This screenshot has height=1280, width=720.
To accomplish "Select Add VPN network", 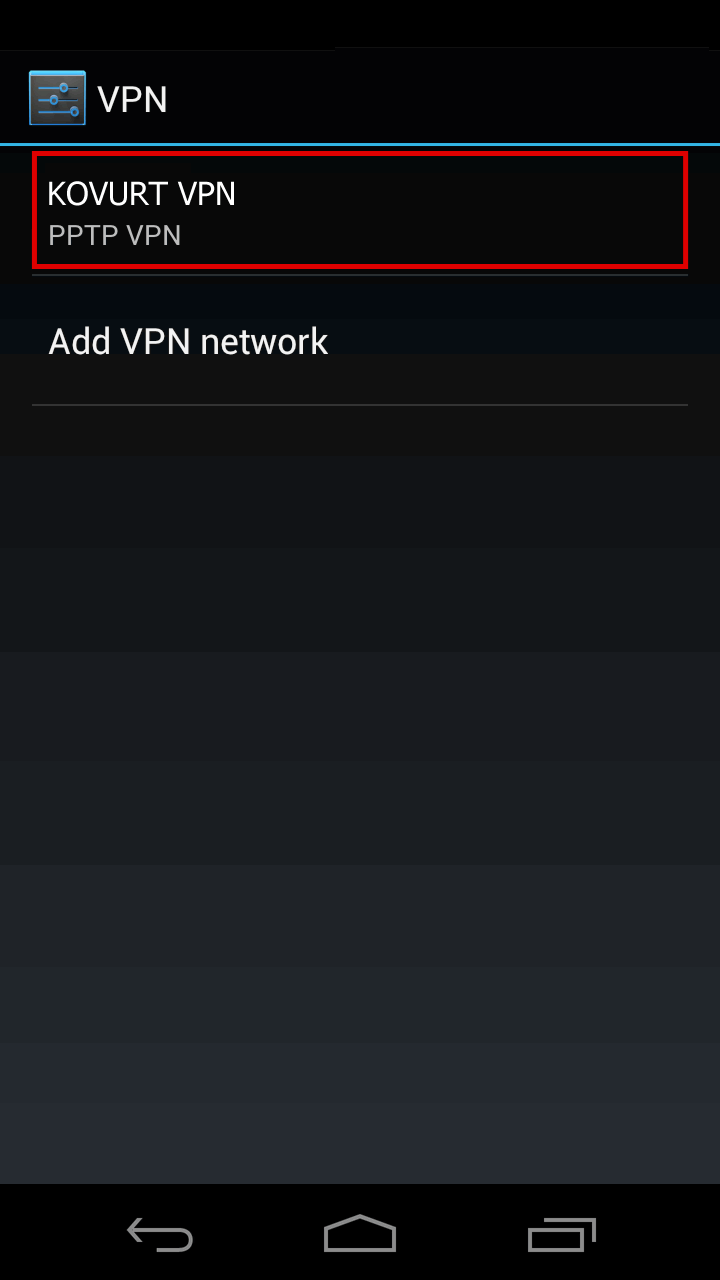I will [360, 341].
